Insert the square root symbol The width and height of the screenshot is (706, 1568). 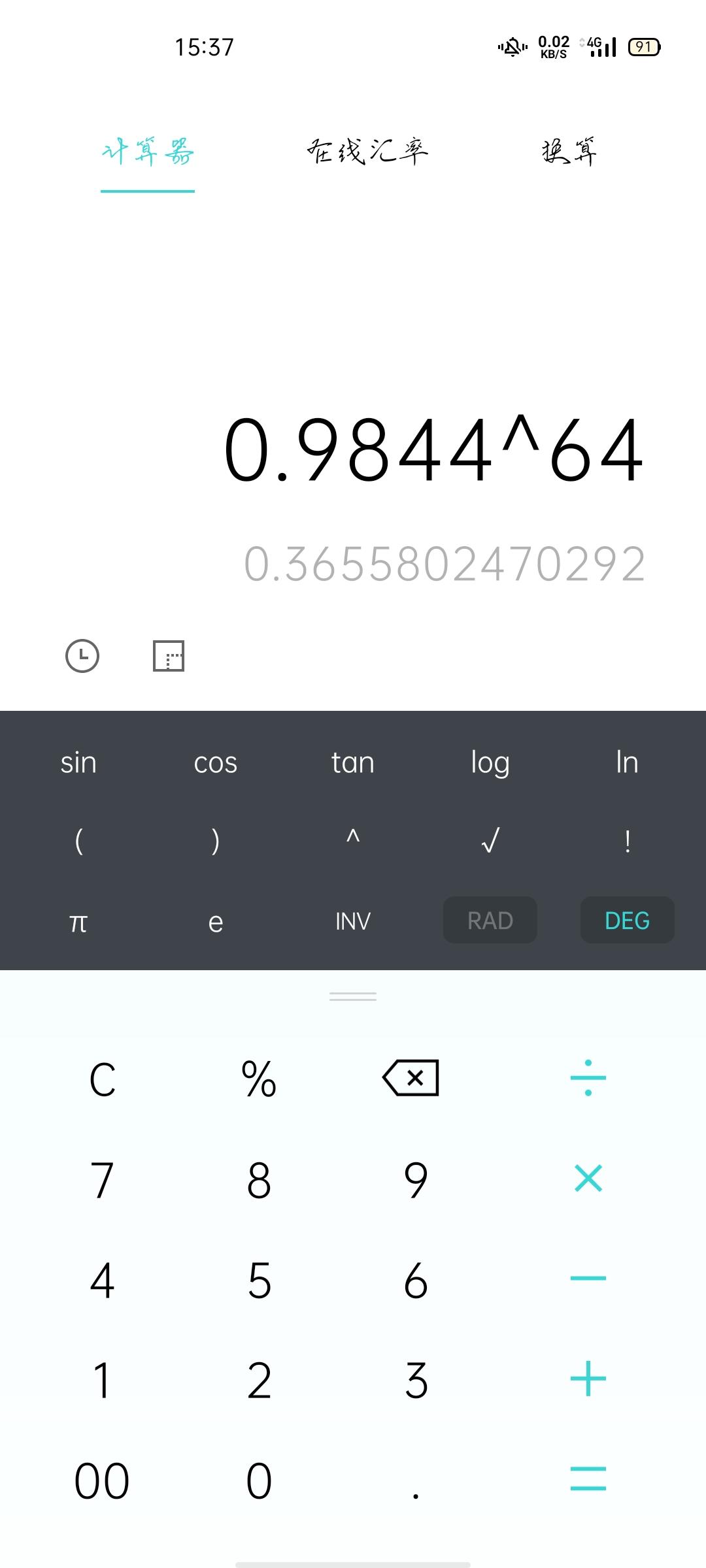[x=490, y=840]
